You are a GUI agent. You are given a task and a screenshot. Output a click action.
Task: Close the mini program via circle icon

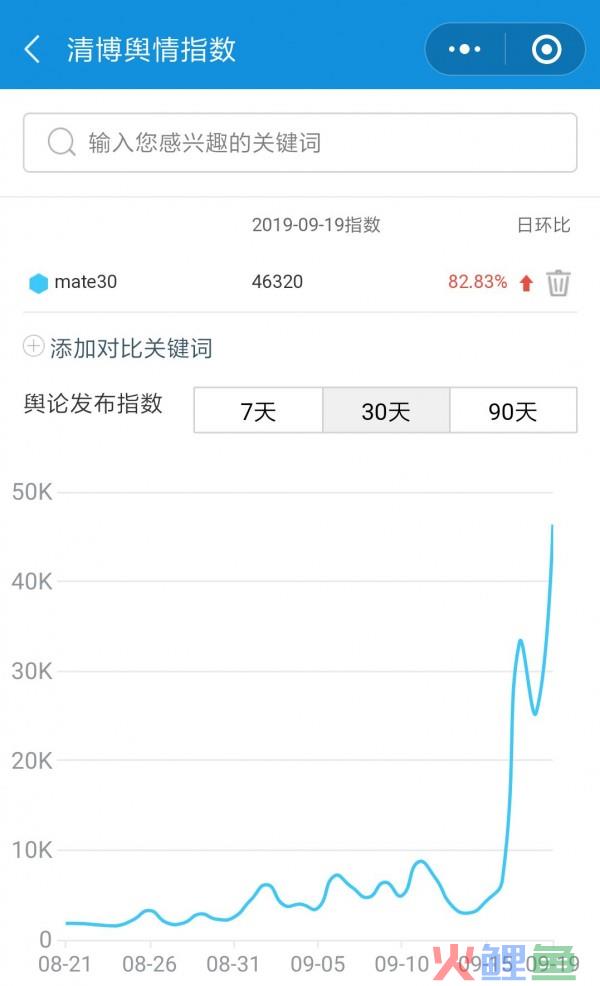pos(546,49)
